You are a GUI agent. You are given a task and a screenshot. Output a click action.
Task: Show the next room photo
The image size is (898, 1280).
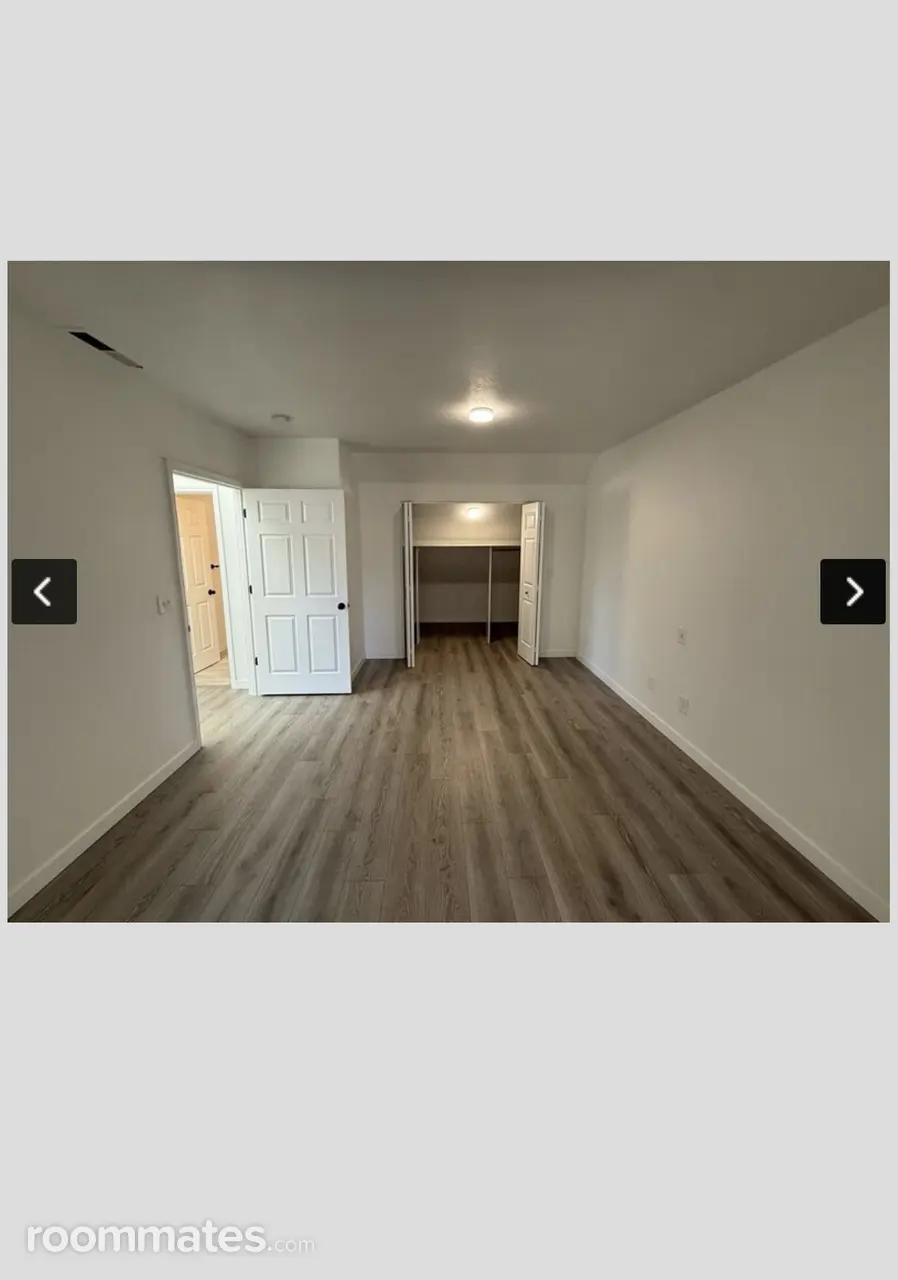click(852, 591)
